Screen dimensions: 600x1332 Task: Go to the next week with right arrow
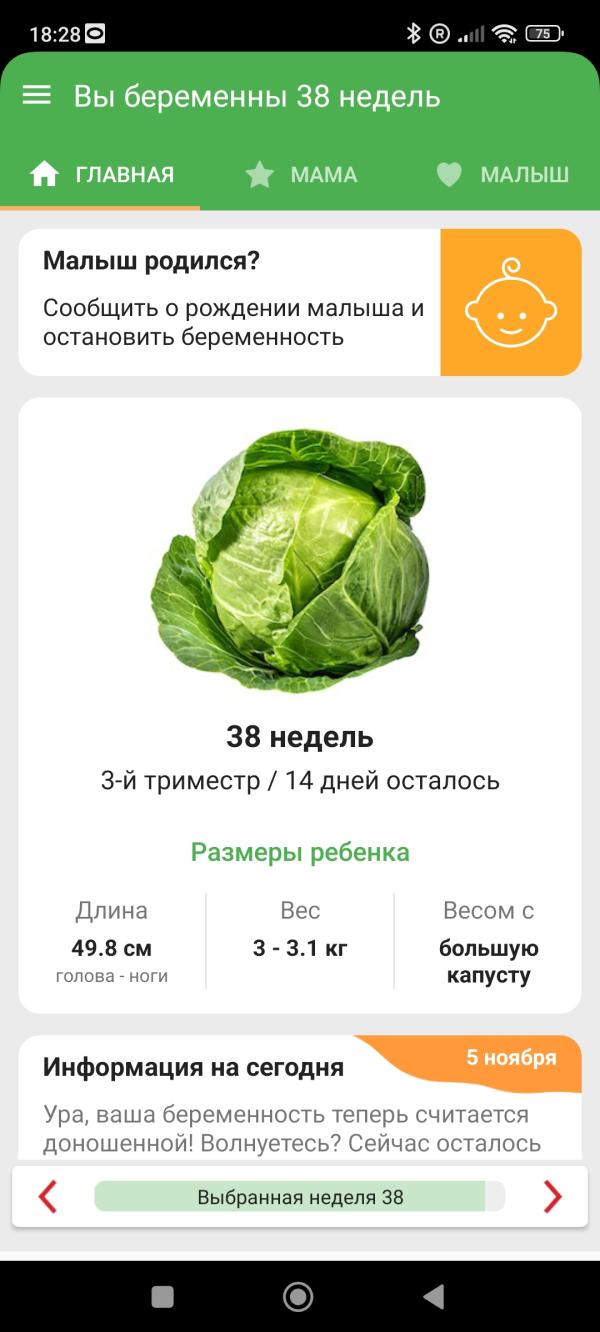(x=552, y=1196)
